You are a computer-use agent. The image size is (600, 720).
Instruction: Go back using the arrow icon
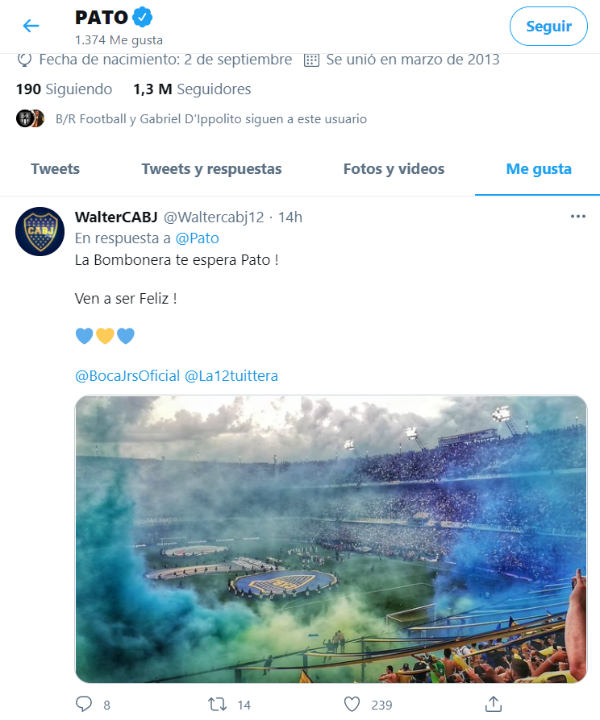[31, 26]
